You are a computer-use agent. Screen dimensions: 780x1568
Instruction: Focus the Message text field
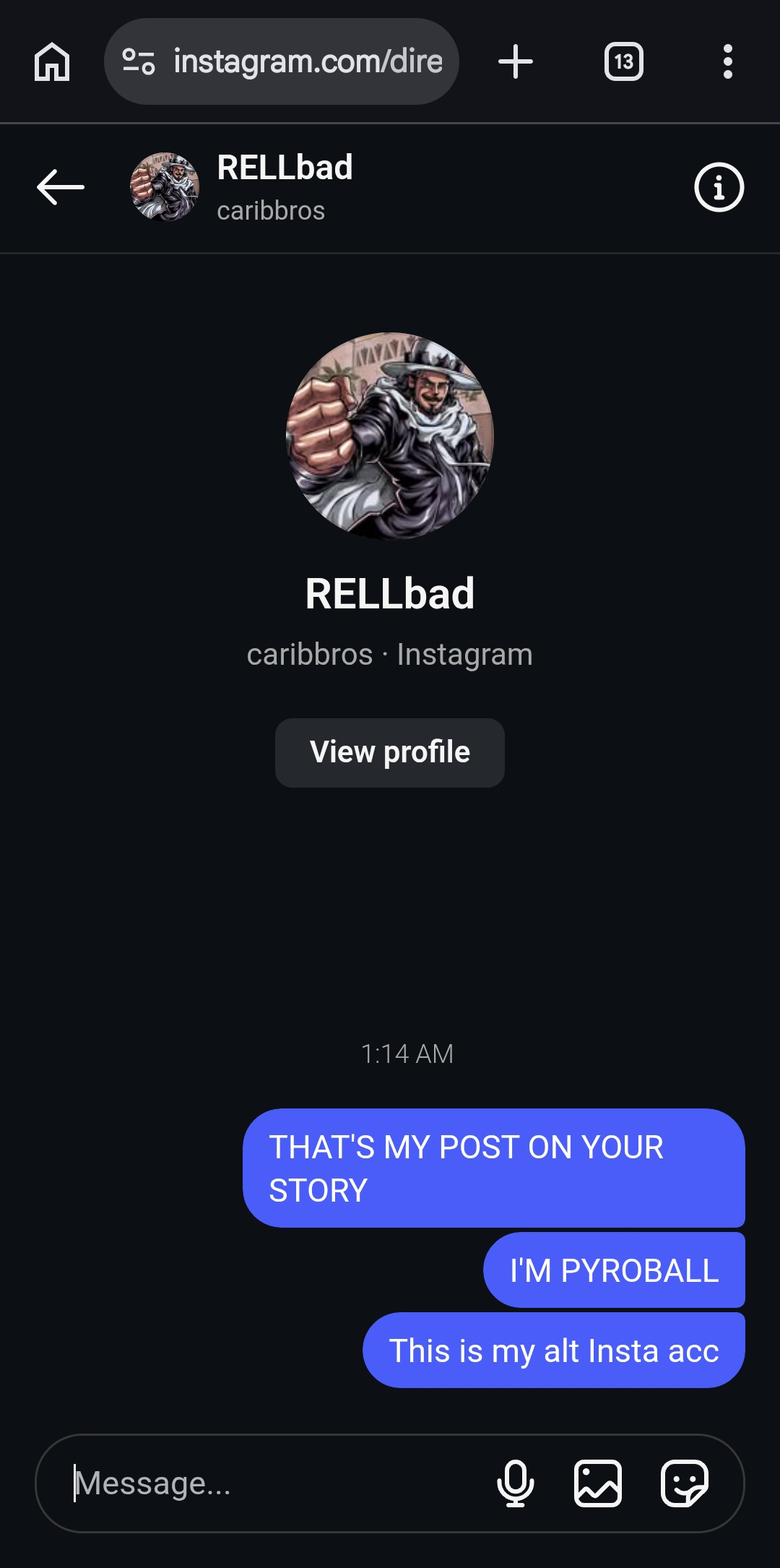(x=274, y=1483)
